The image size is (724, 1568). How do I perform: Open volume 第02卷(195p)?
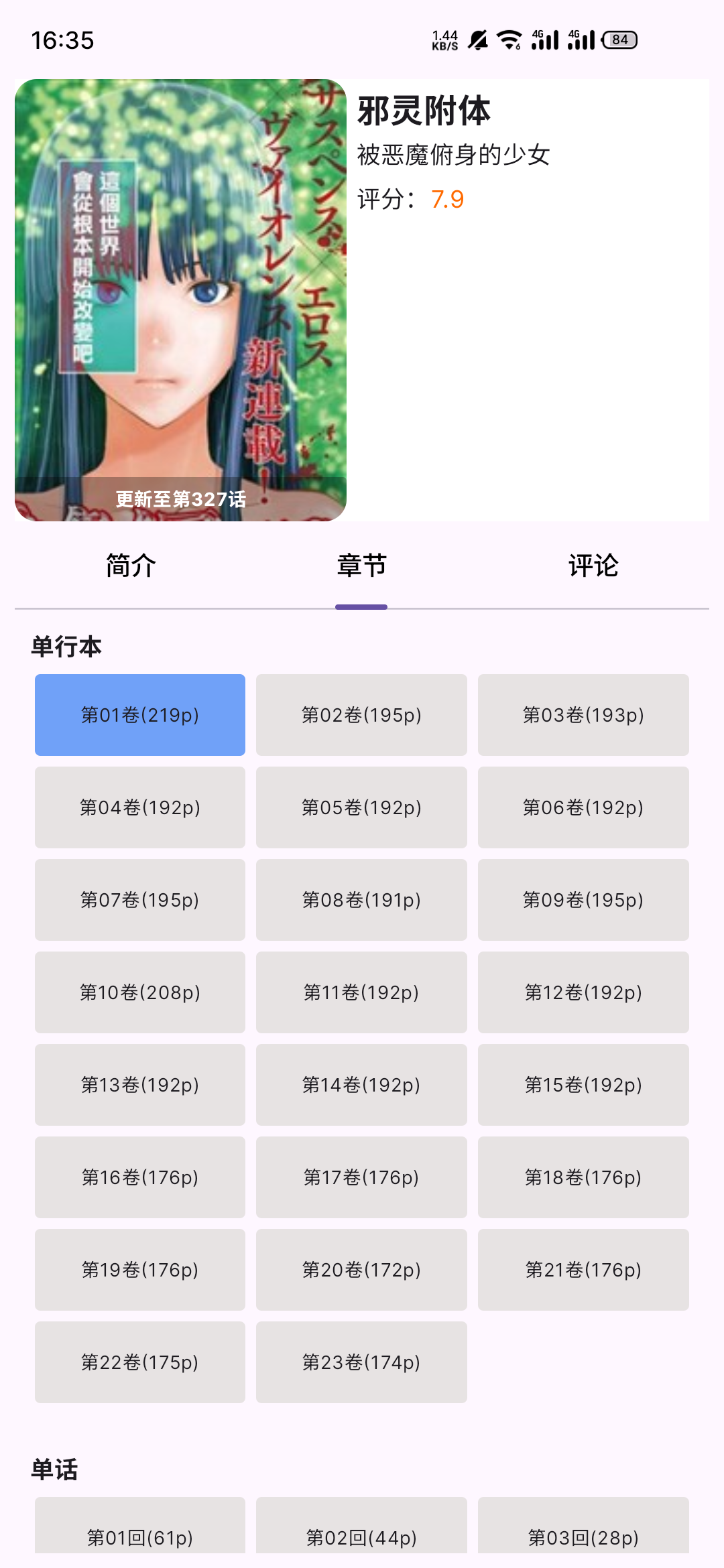point(361,715)
